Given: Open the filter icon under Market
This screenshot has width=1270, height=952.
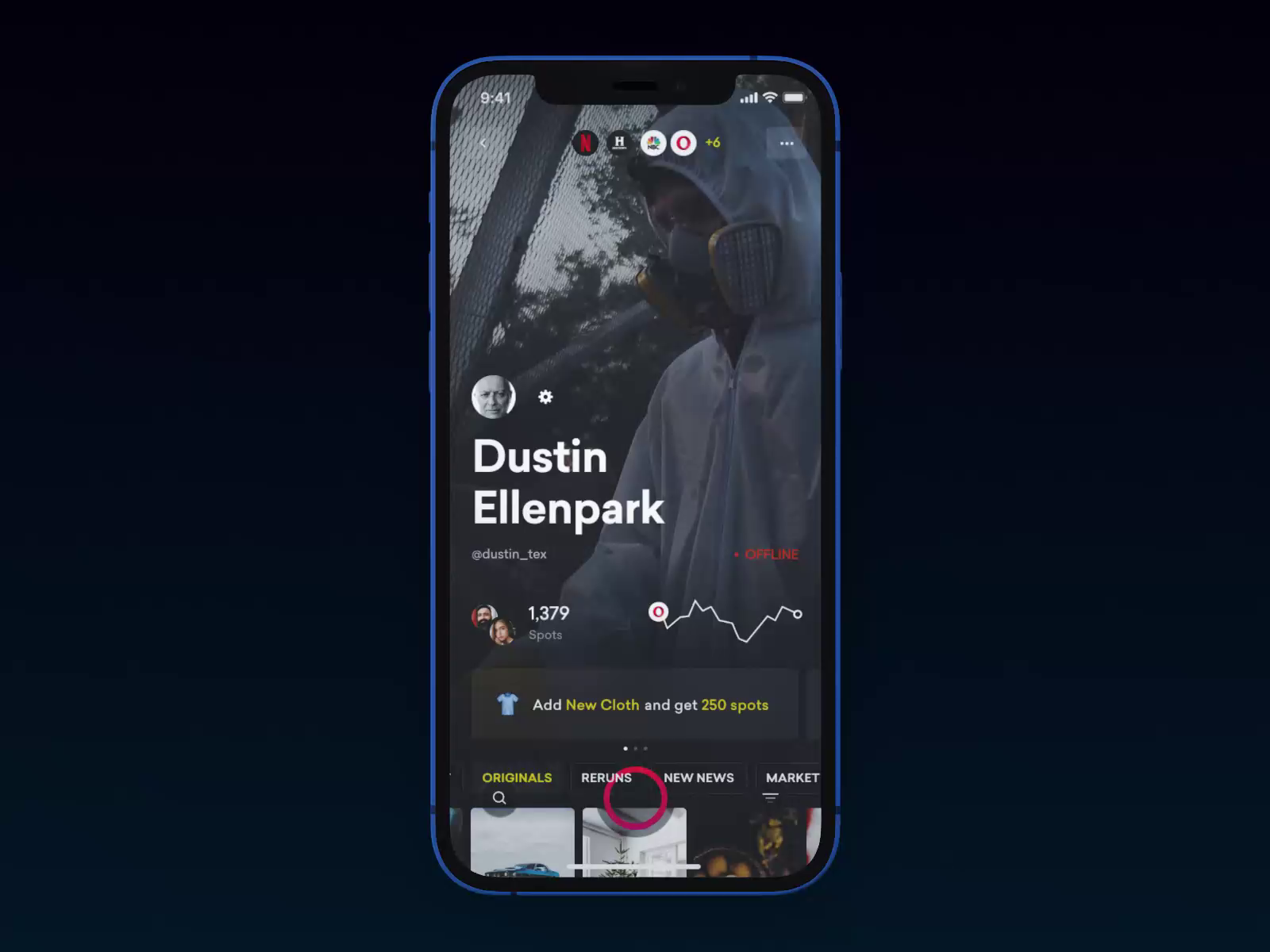Looking at the screenshot, I should (x=770, y=798).
